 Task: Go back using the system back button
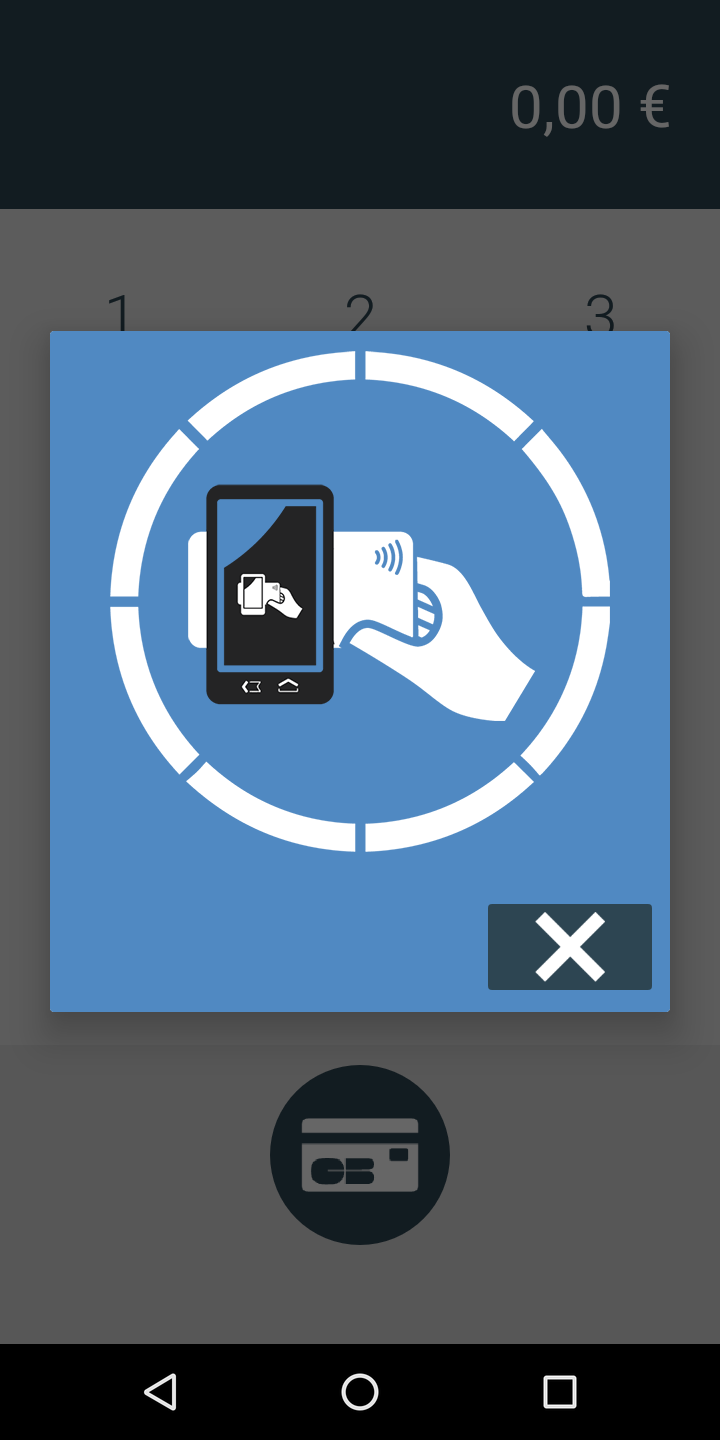(x=160, y=1391)
